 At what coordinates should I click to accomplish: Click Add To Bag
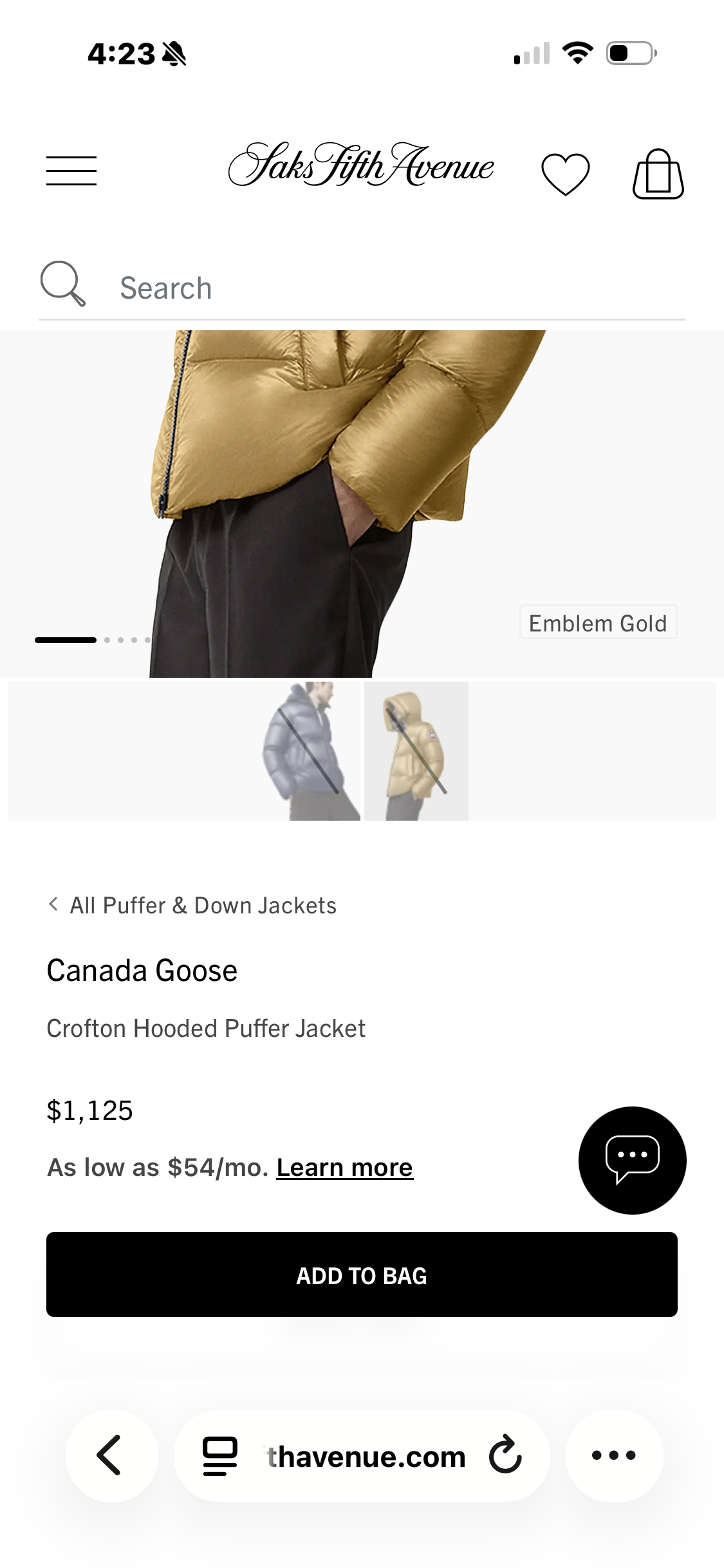(x=362, y=1274)
